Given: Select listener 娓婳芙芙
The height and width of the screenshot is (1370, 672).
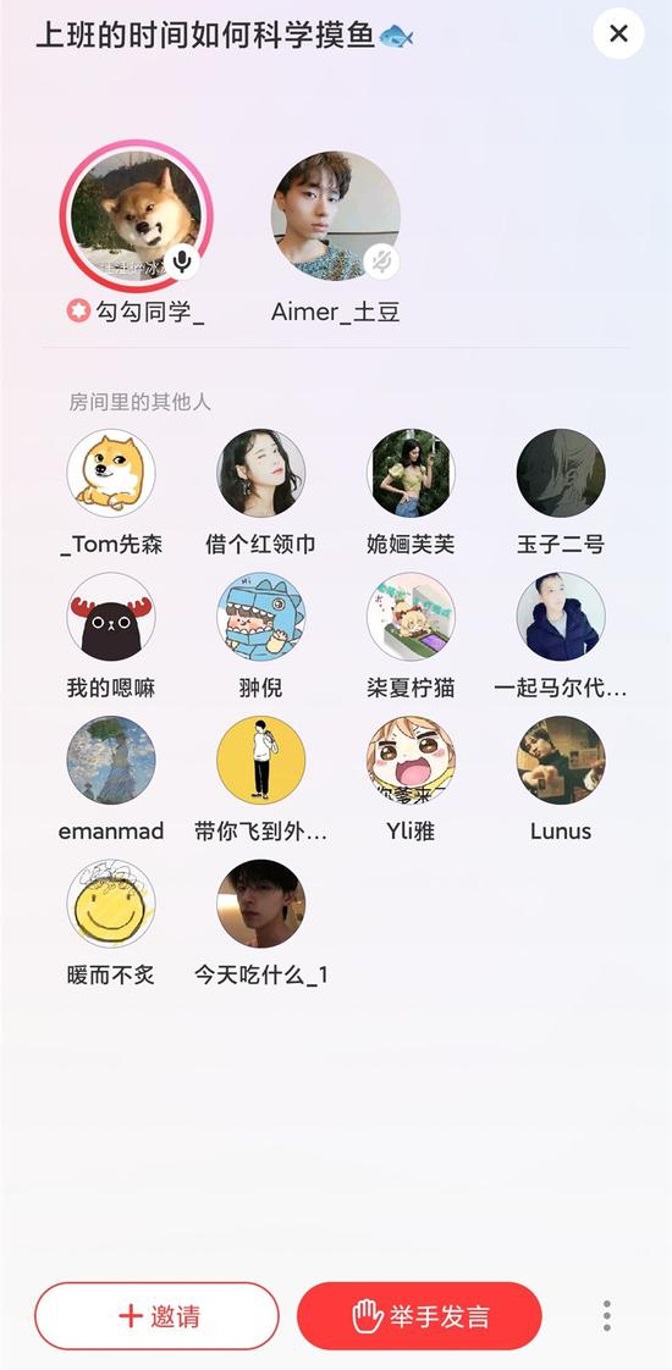Looking at the screenshot, I should (x=411, y=473).
